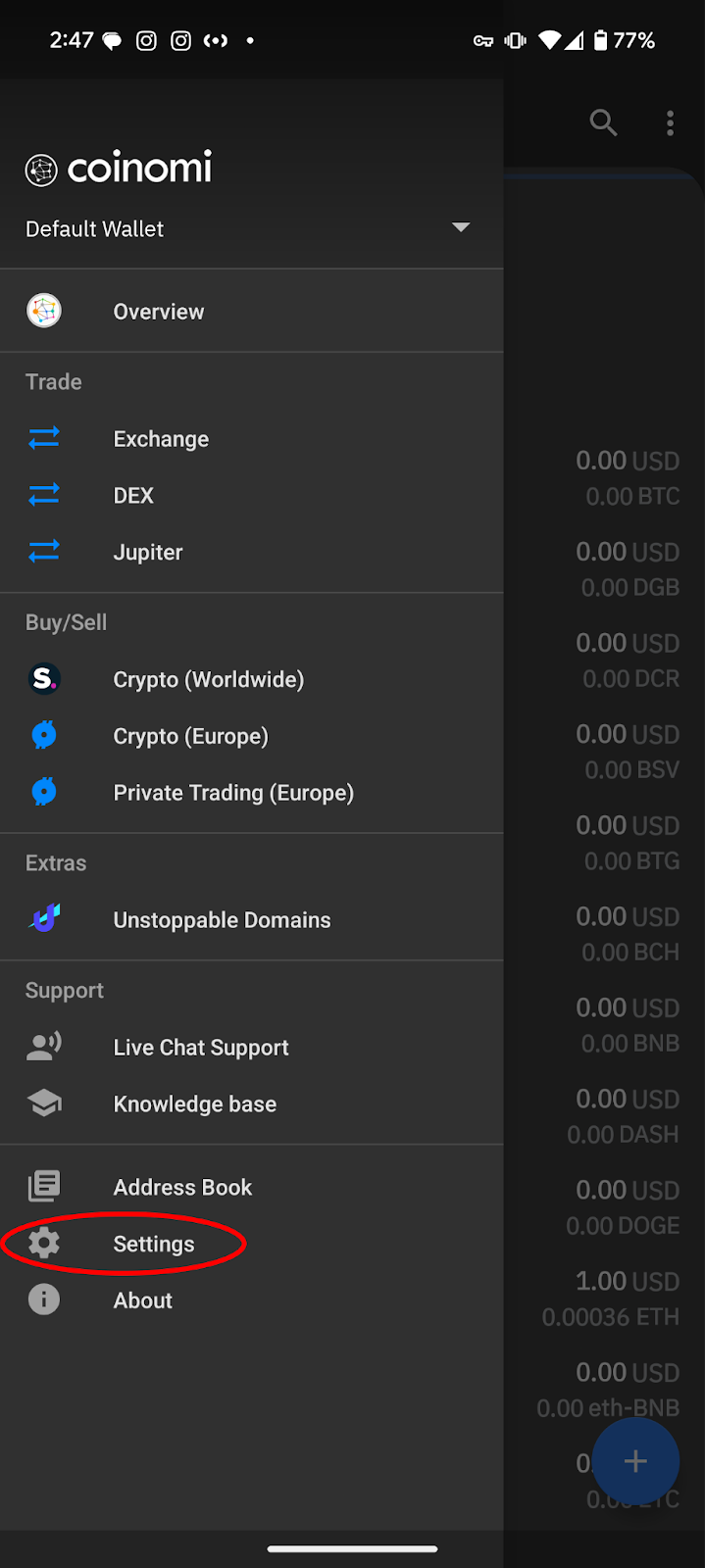Open Unstoppable Domains
Screen dimensions: 705x1568
(252, 920)
